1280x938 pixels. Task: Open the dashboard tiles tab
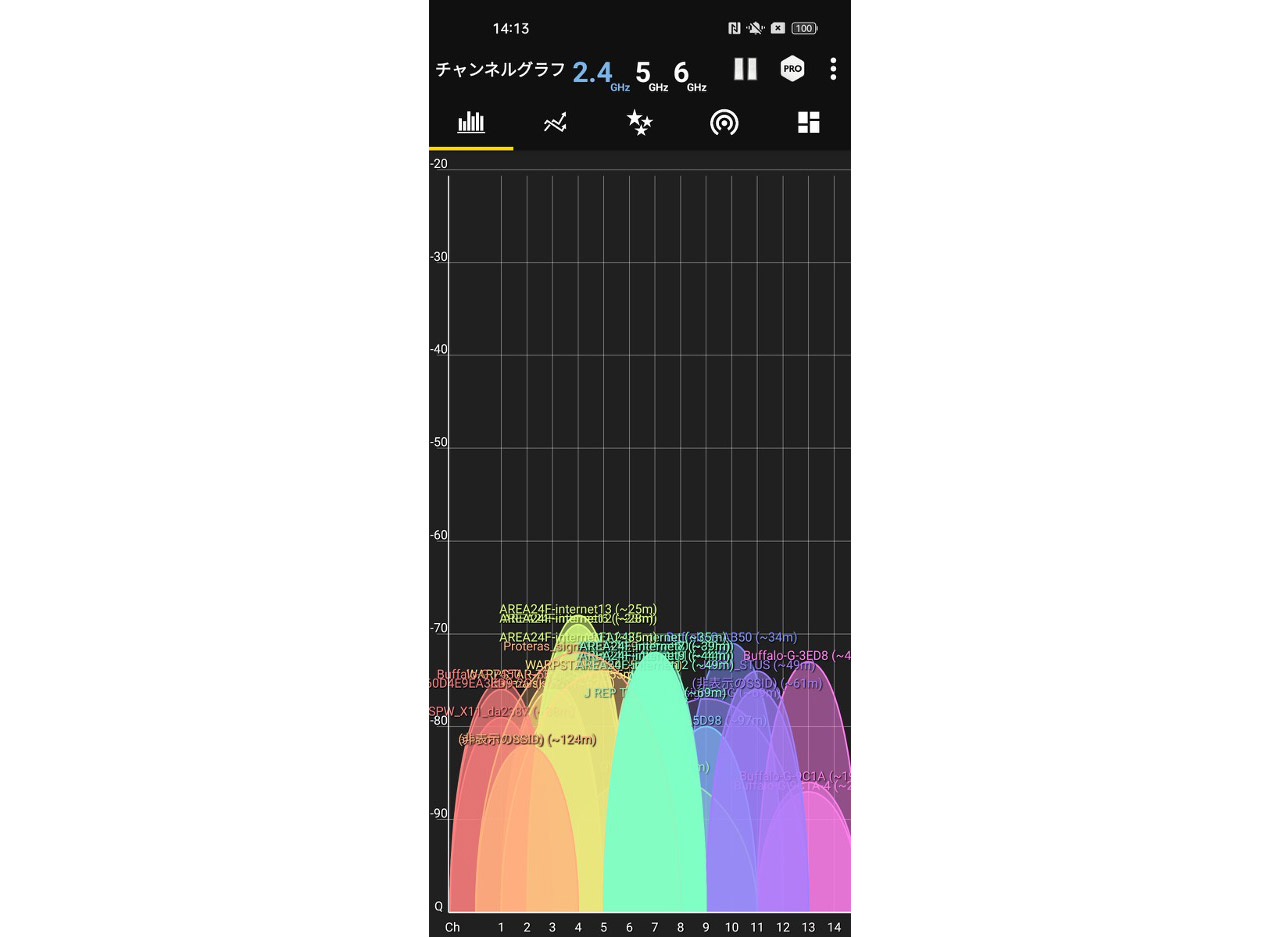(x=808, y=123)
